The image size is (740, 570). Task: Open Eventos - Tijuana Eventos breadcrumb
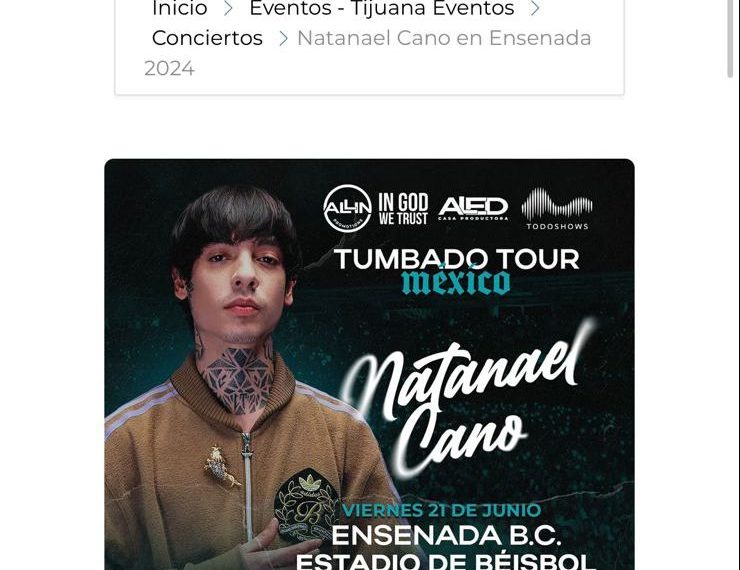381,9
